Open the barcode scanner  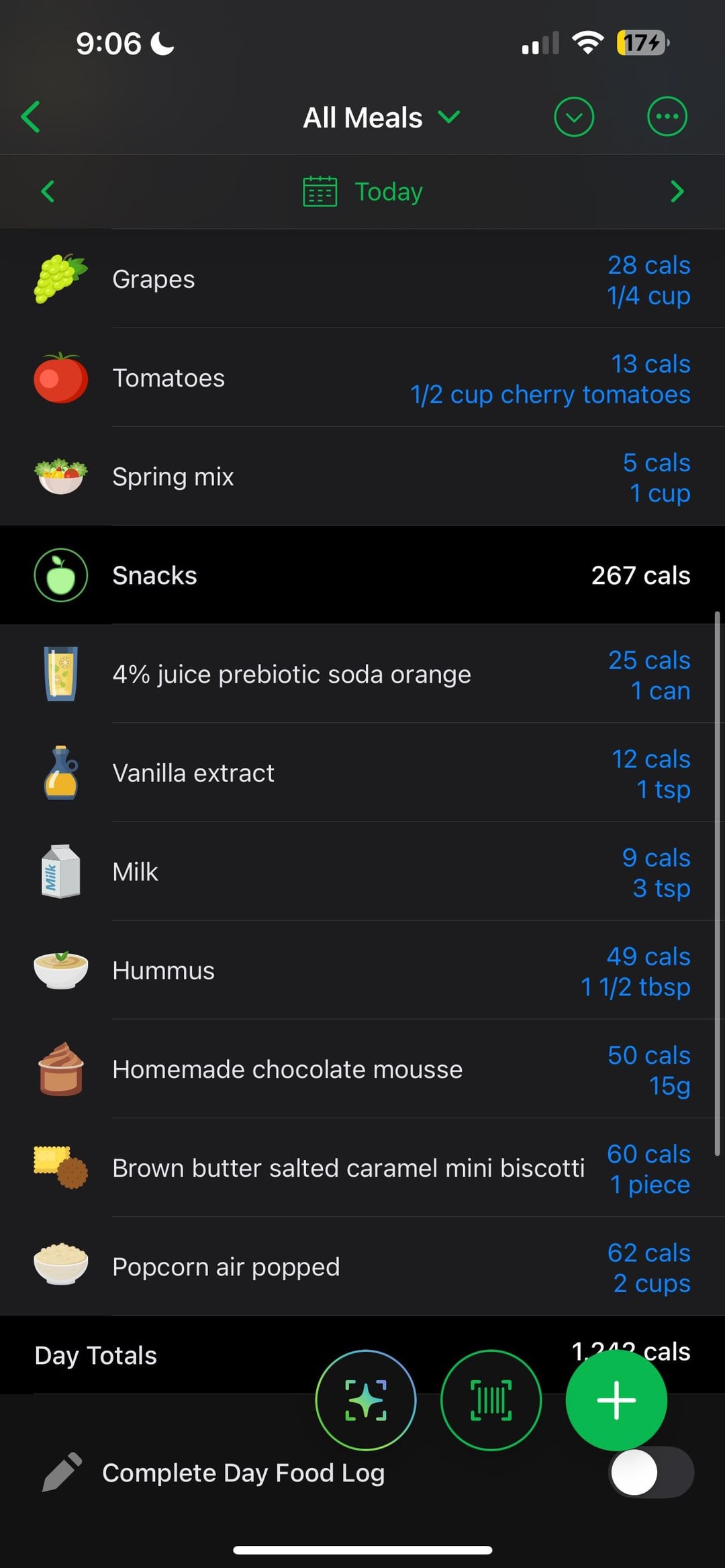[x=491, y=1400]
